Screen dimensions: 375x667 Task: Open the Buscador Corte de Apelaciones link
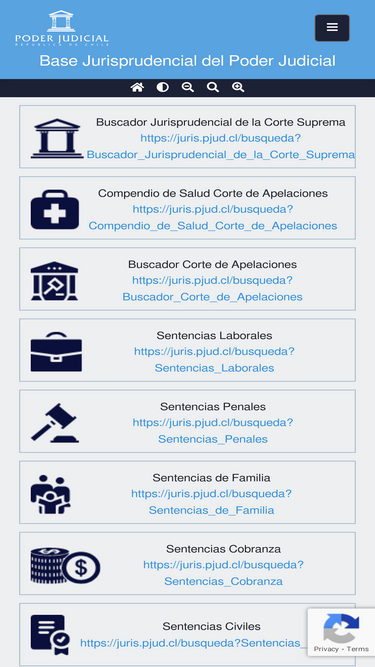point(212,288)
